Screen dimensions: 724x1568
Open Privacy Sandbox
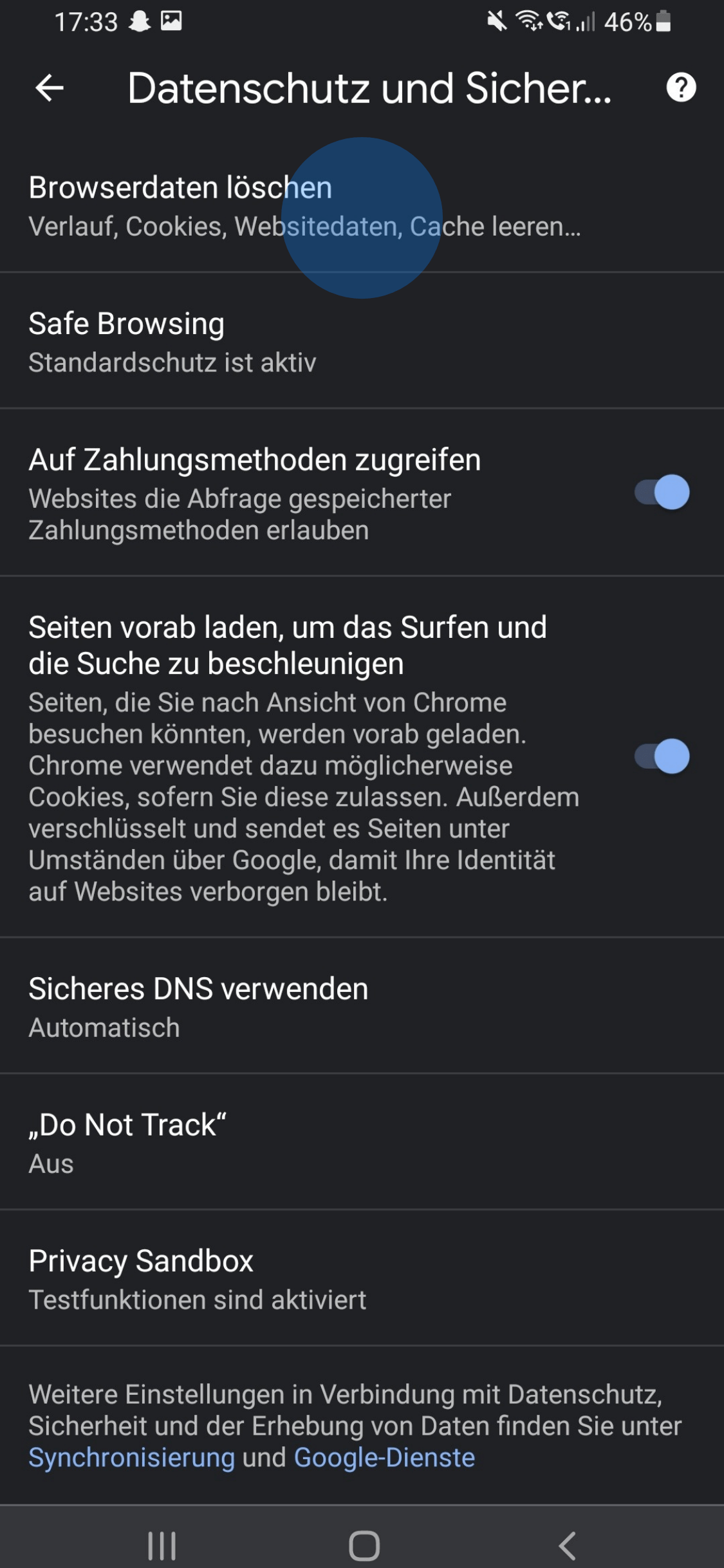click(197, 1278)
